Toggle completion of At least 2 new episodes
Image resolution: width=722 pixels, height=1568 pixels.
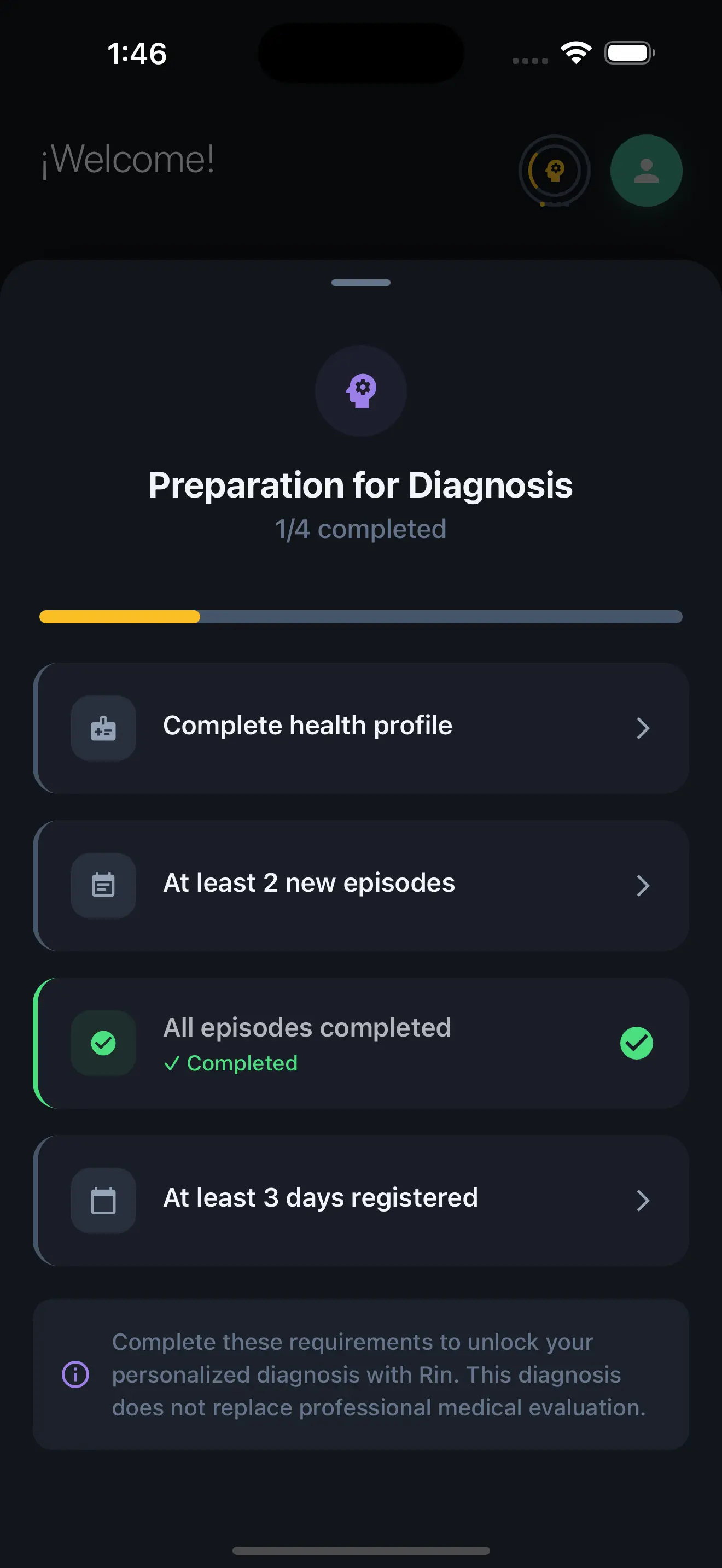[361, 886]
